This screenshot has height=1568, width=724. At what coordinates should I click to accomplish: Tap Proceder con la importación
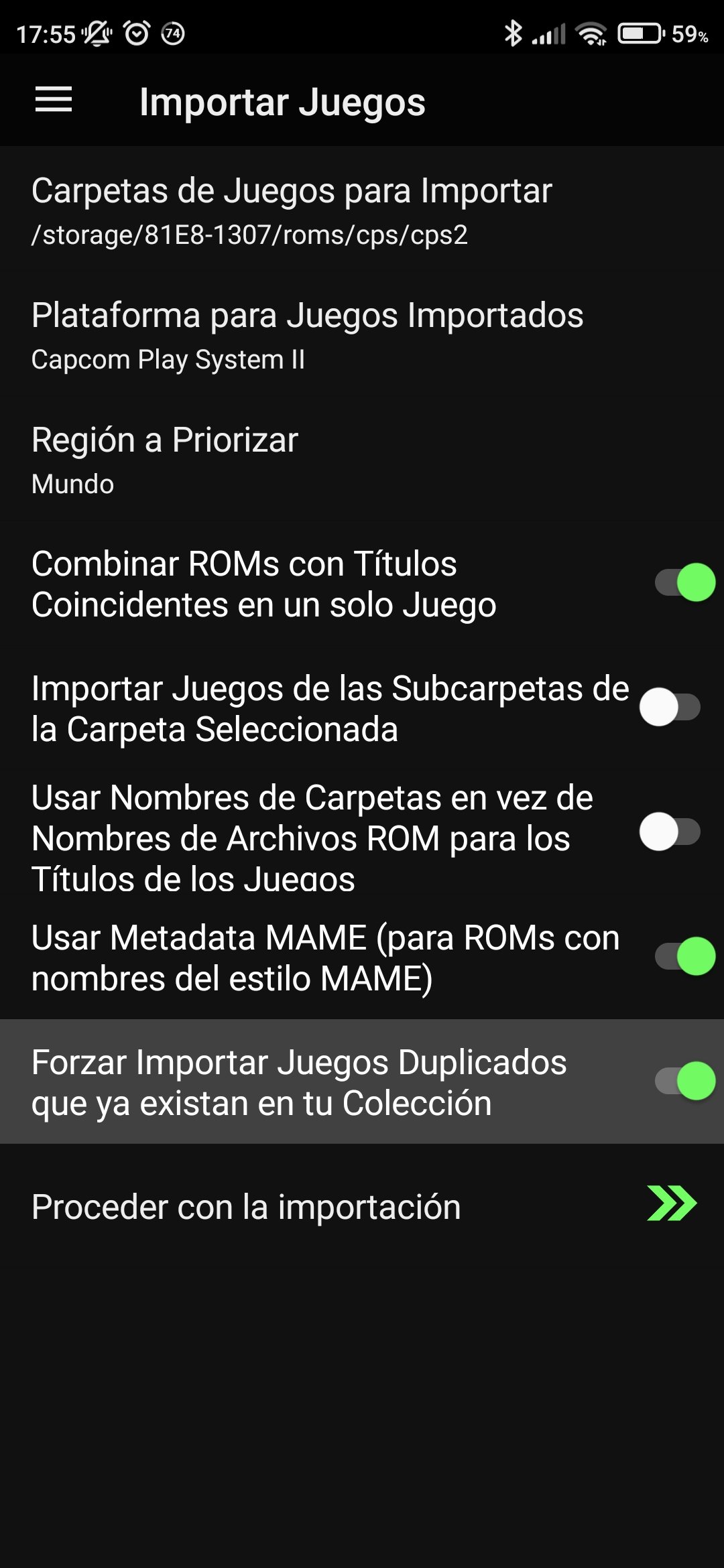click(362, 1205)
